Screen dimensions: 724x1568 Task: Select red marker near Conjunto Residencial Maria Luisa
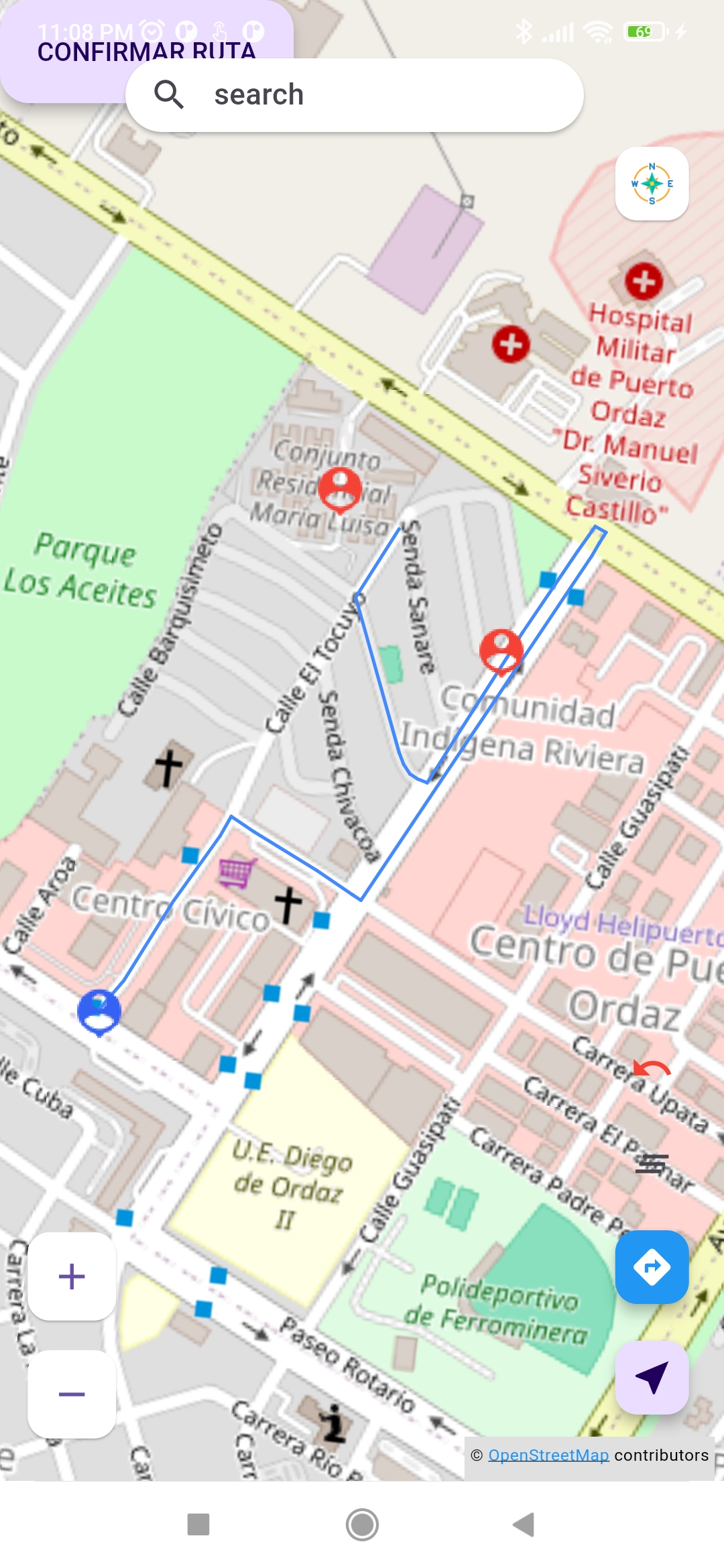point(341,489)
